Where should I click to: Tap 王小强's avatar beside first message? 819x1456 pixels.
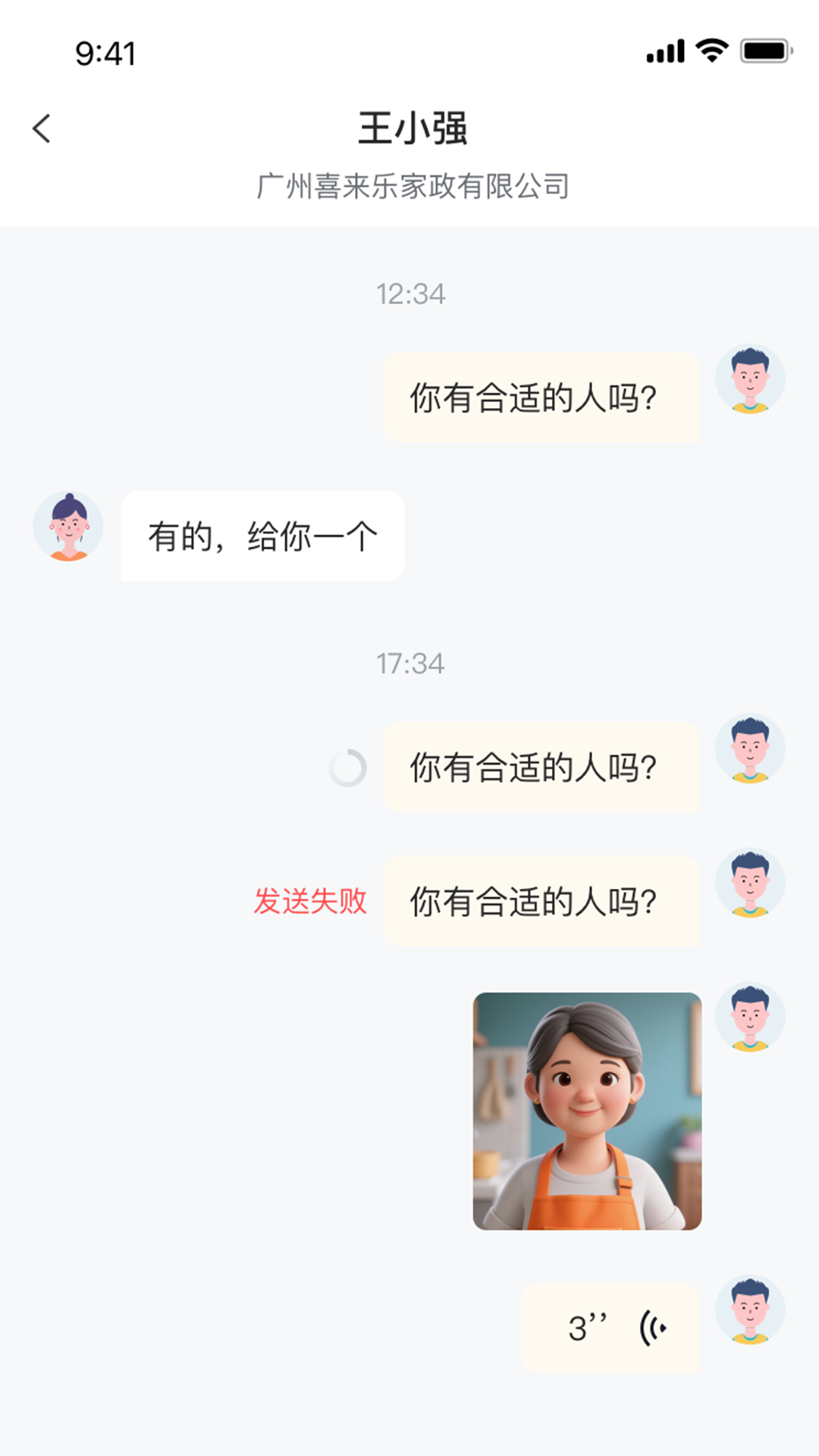67,527
